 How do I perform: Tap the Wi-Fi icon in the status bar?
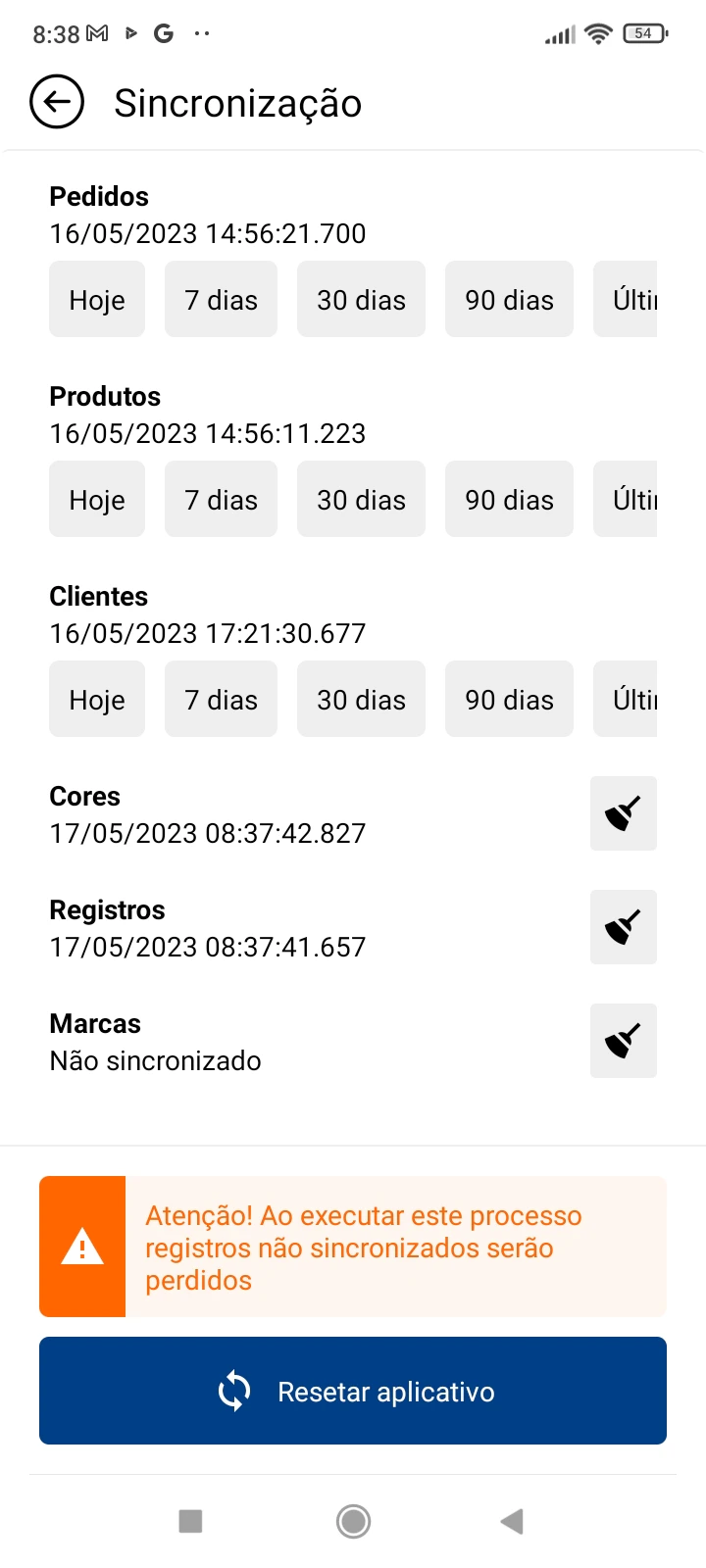tap(598, 32)
